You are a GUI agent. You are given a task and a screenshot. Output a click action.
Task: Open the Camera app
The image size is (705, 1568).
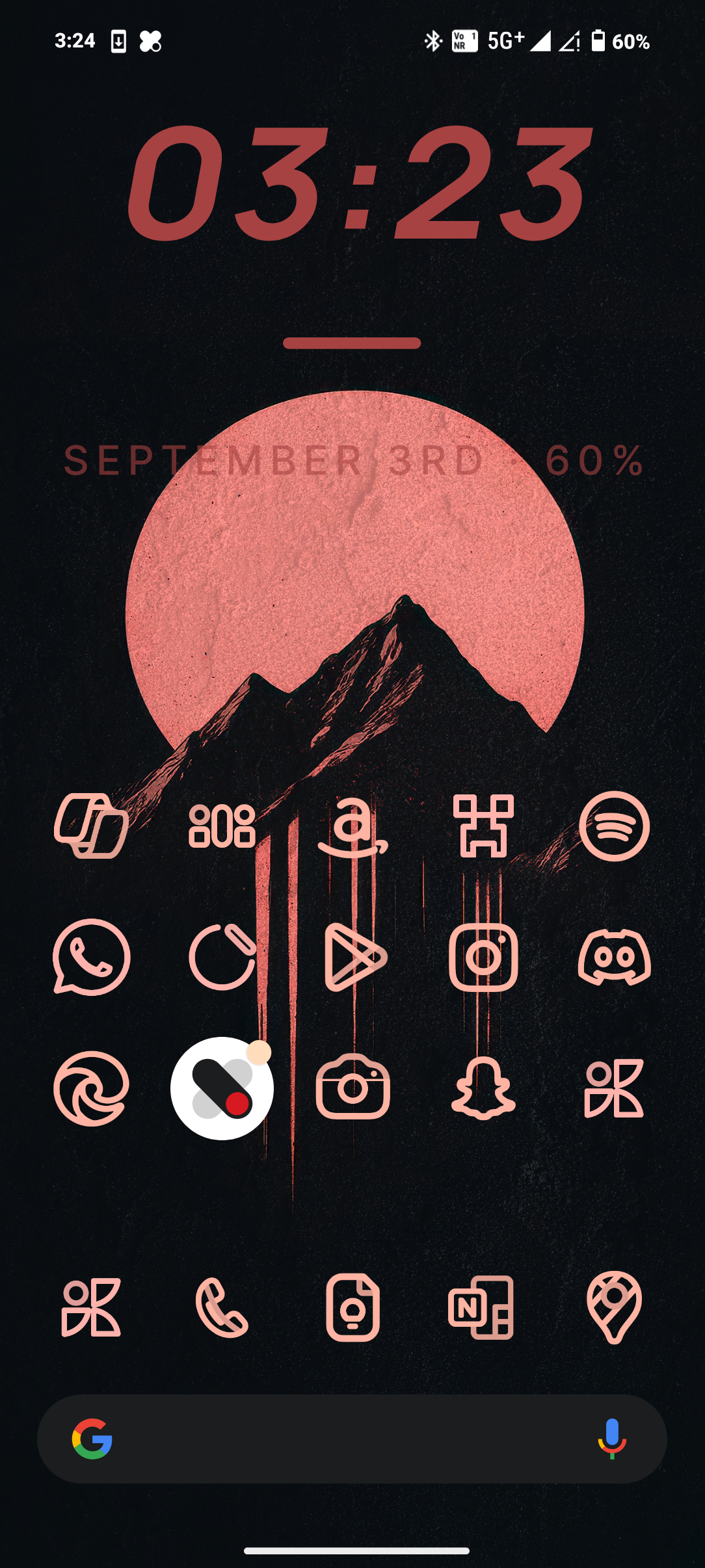pos(352,1088)
